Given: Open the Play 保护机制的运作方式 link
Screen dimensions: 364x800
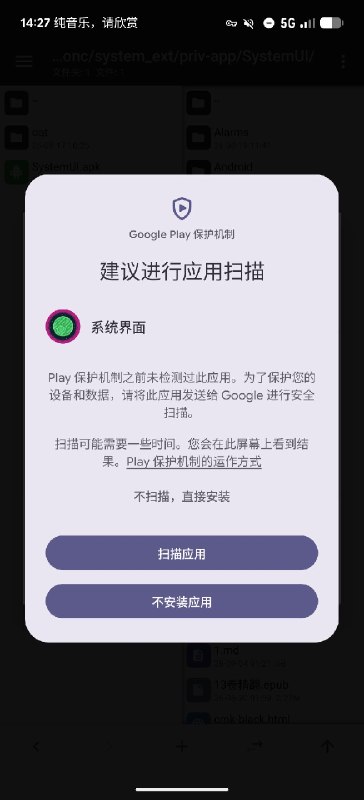Looking at the screenshot, I should [194, 462].
